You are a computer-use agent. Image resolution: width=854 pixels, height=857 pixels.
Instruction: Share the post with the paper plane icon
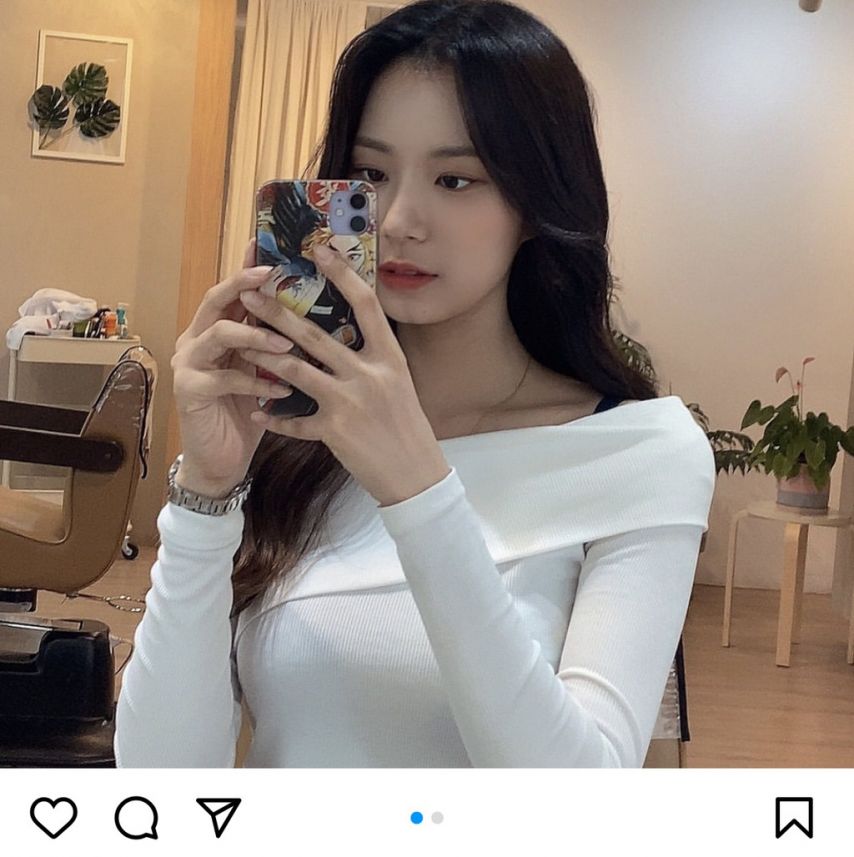point(218,816)
